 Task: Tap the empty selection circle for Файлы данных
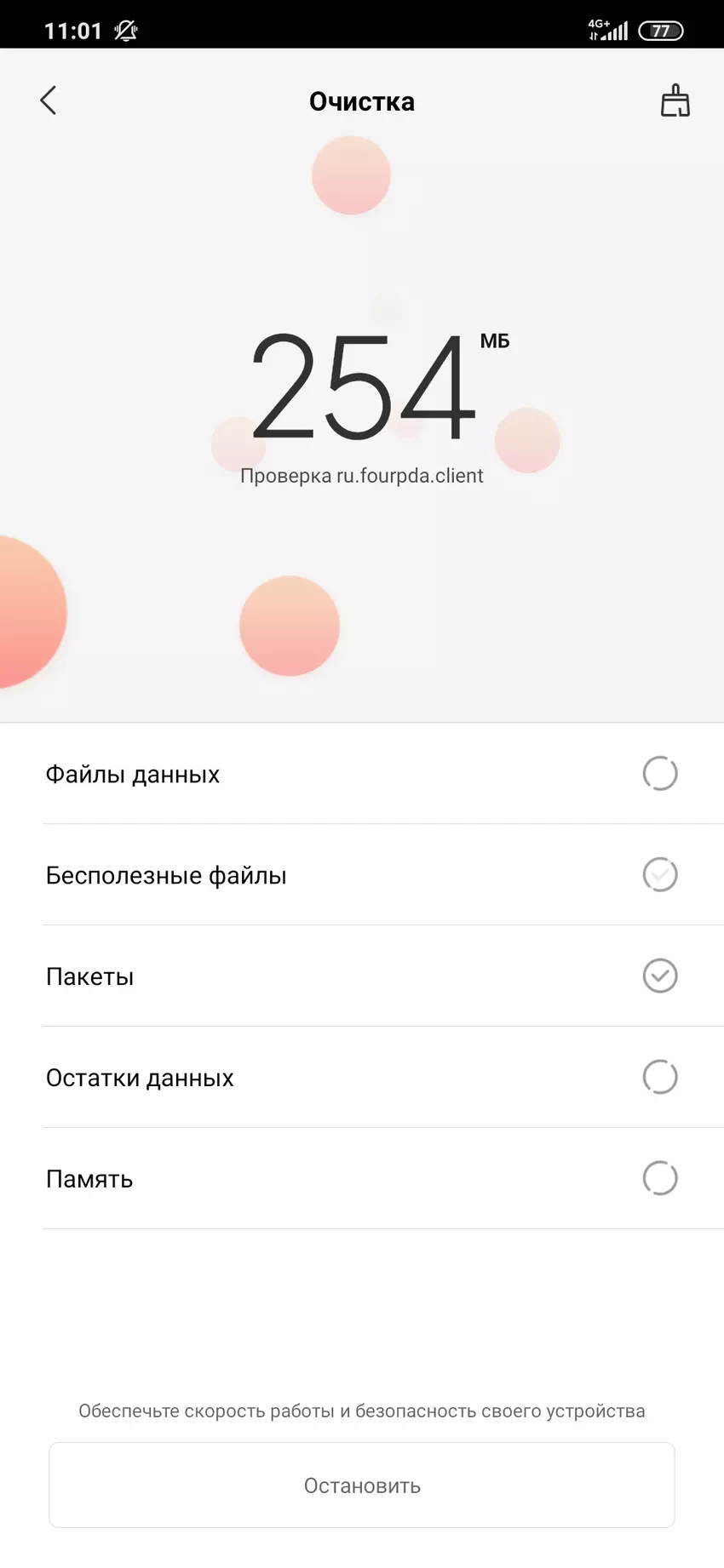pos(659,773)
